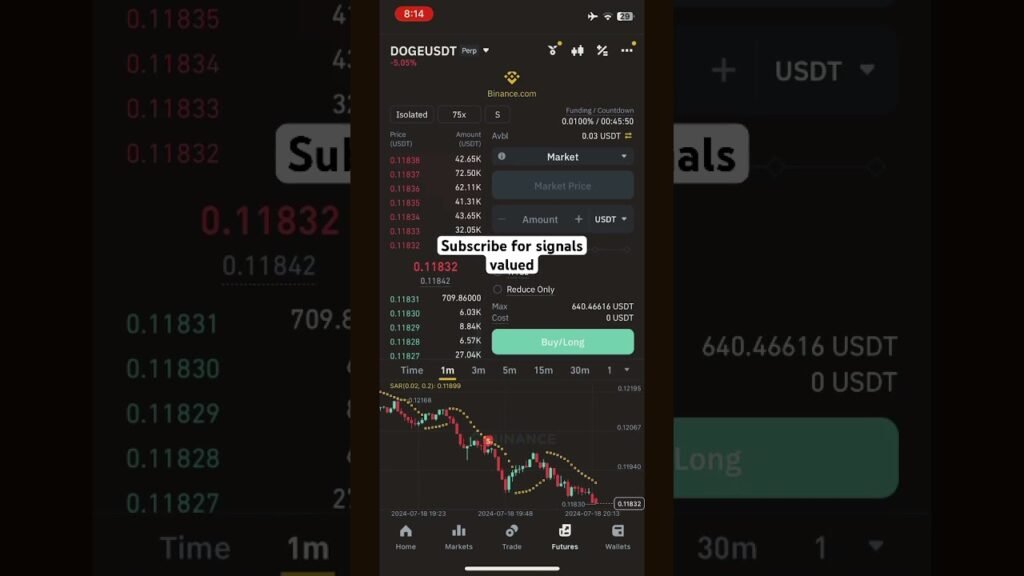Decrease amount with the minus button
The image size is (1024, 576).
502,219
